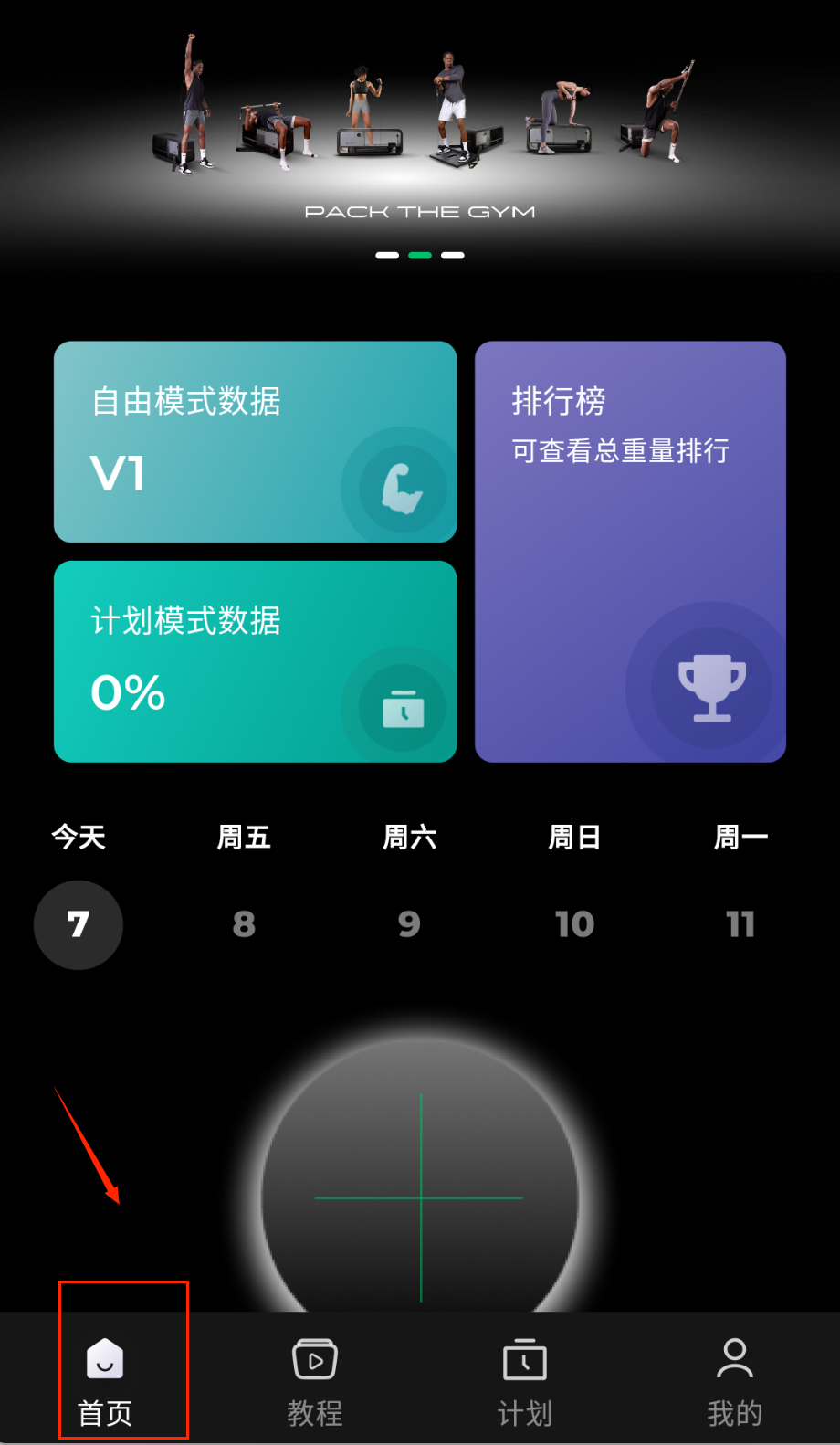Select today, date 7
The height and width of the screenshot is (1445, 840).
tap(79, 924)
